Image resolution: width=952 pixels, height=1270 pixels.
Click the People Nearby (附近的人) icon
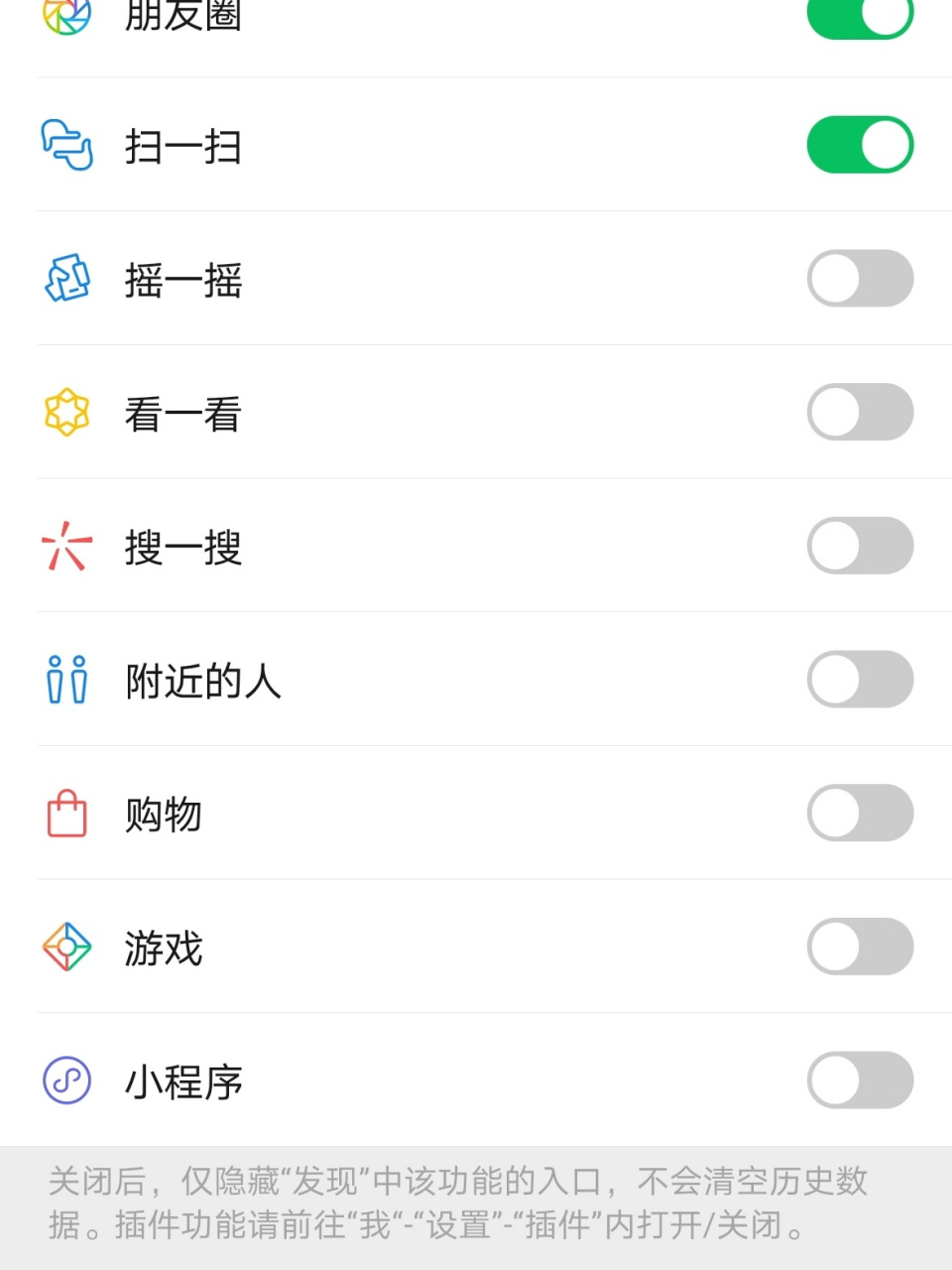click(66, 680)
